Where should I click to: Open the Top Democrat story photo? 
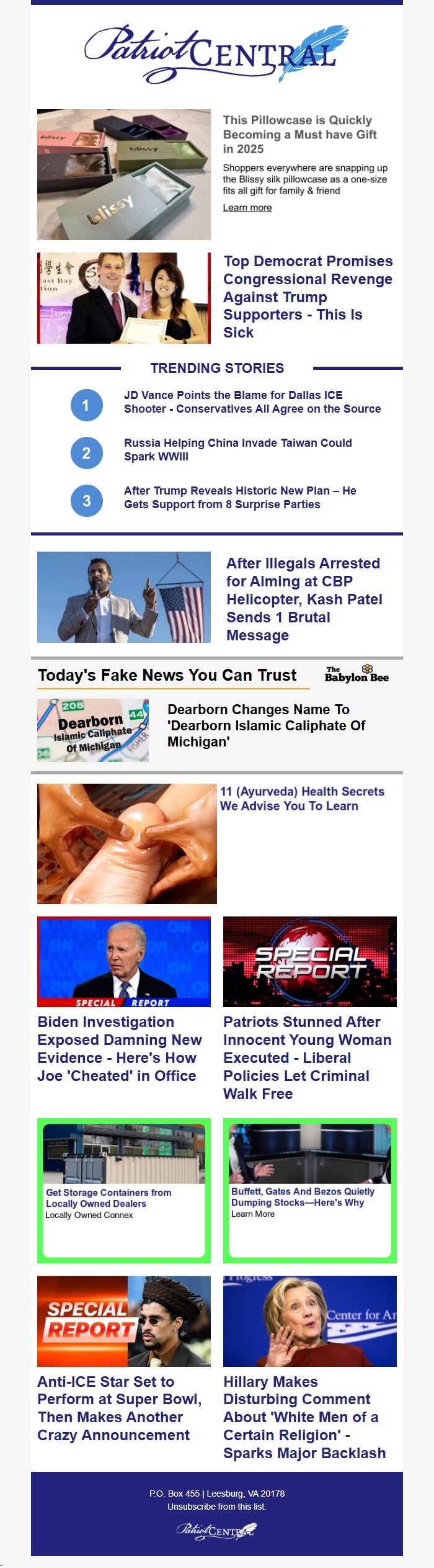(124, 298)
